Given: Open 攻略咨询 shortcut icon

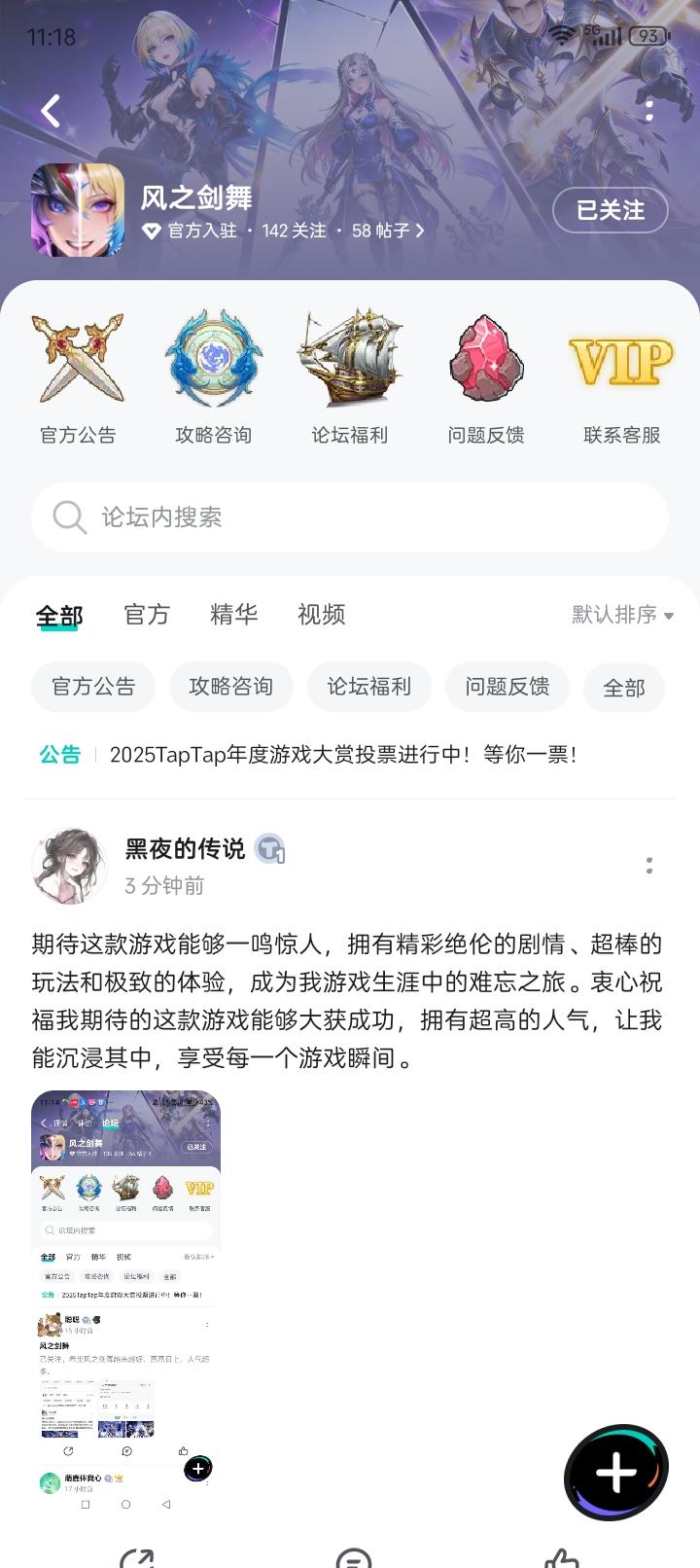Looking at the screenshot, I should [214, 377].
